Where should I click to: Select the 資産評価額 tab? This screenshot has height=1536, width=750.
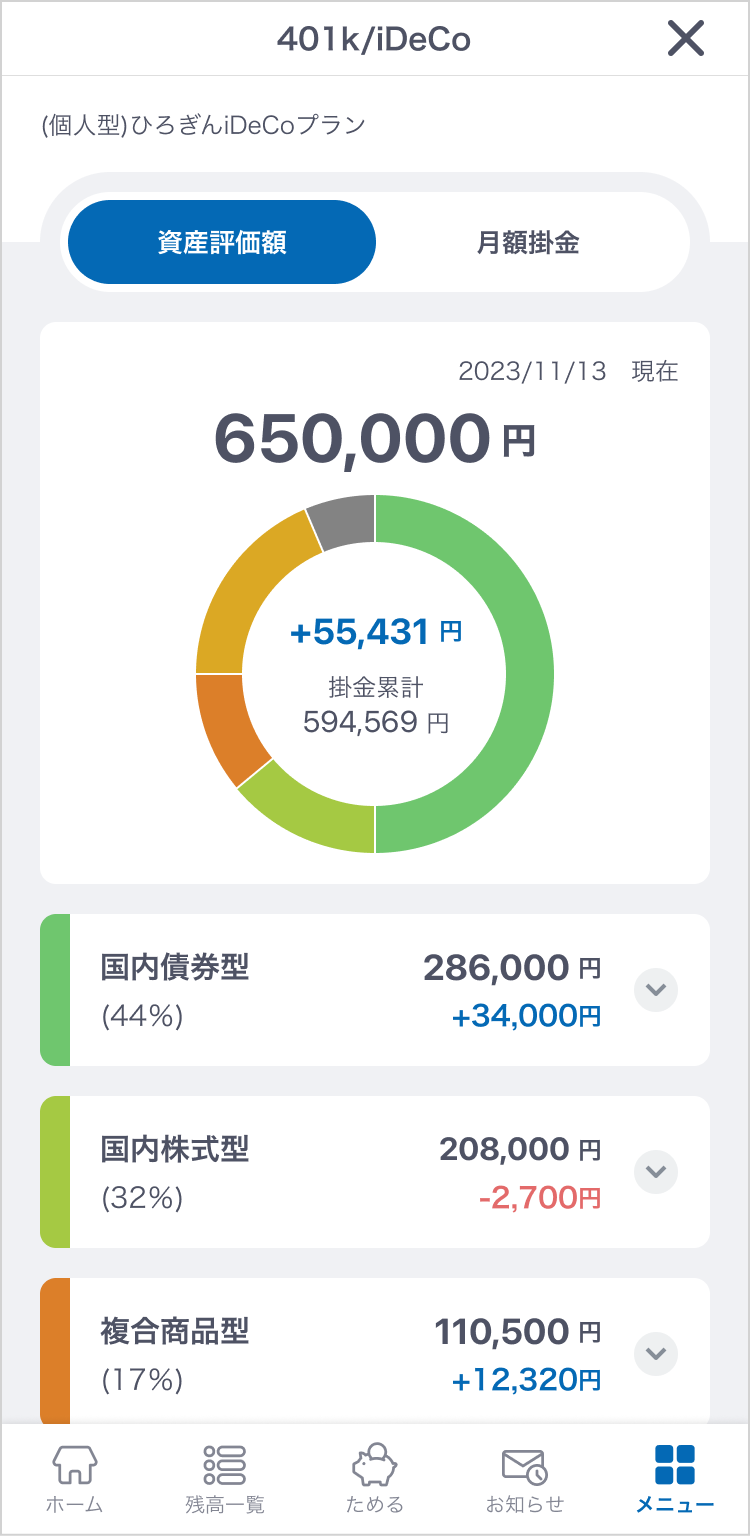click(x=222, y=243)
